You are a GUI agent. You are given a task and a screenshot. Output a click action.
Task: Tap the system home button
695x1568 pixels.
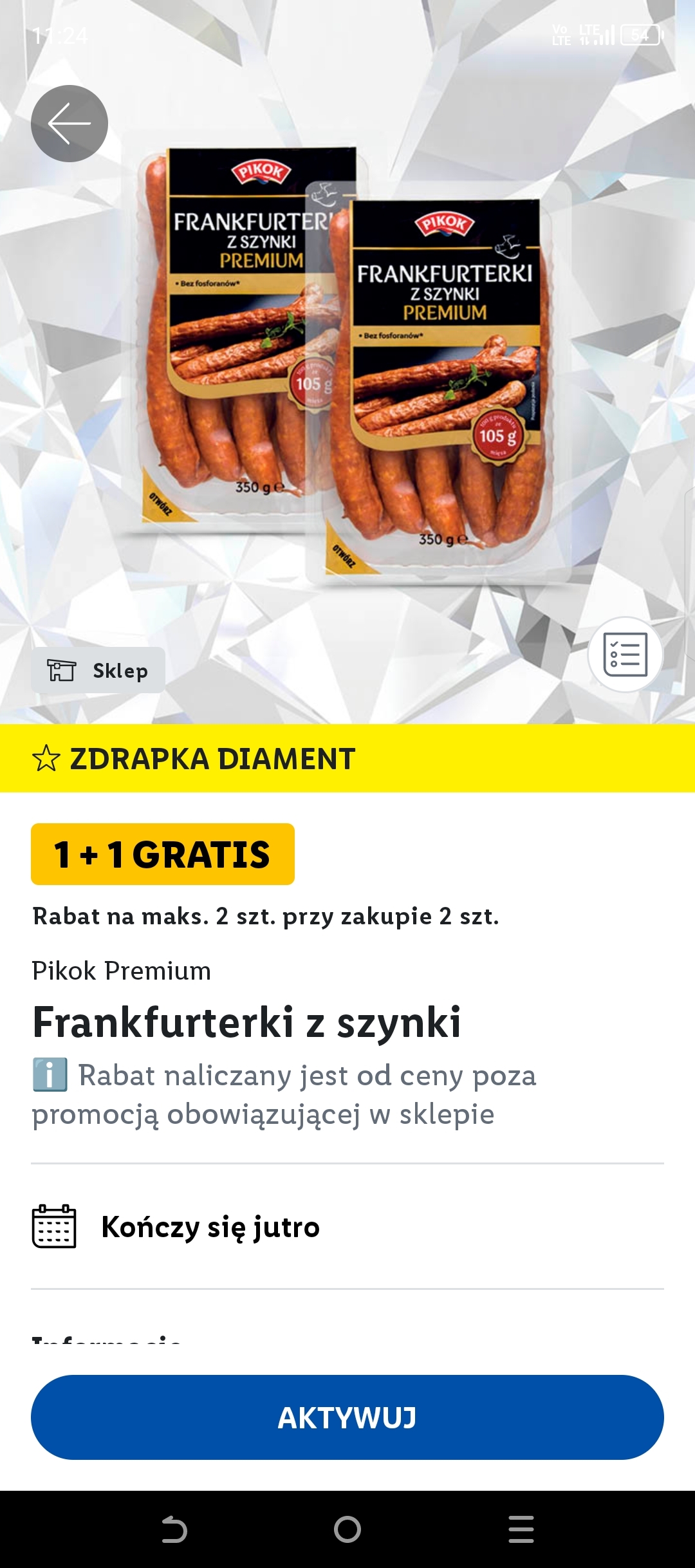(x=347, y=1529)
